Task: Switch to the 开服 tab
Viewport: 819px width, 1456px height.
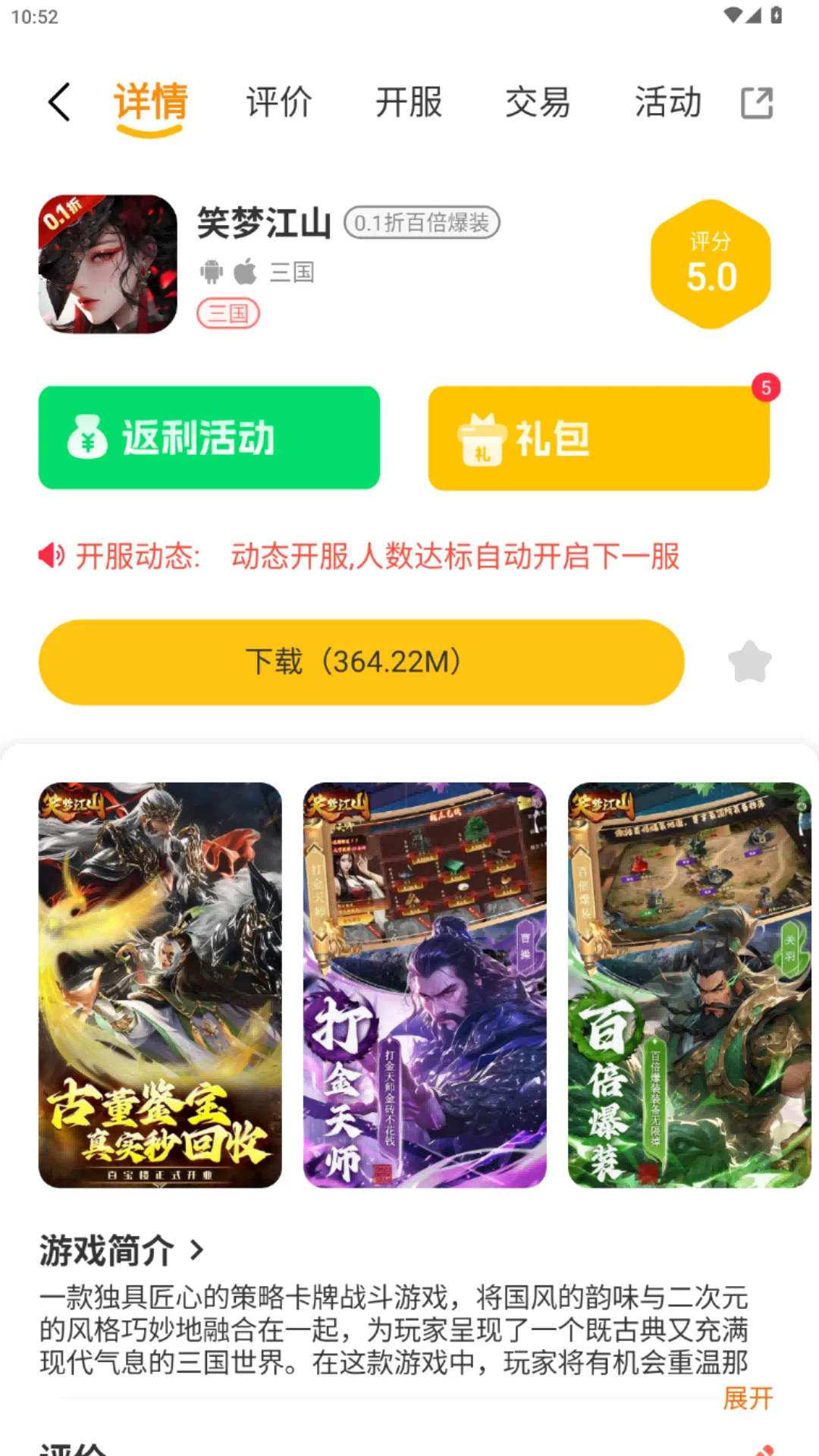Action: click(409, 103)
